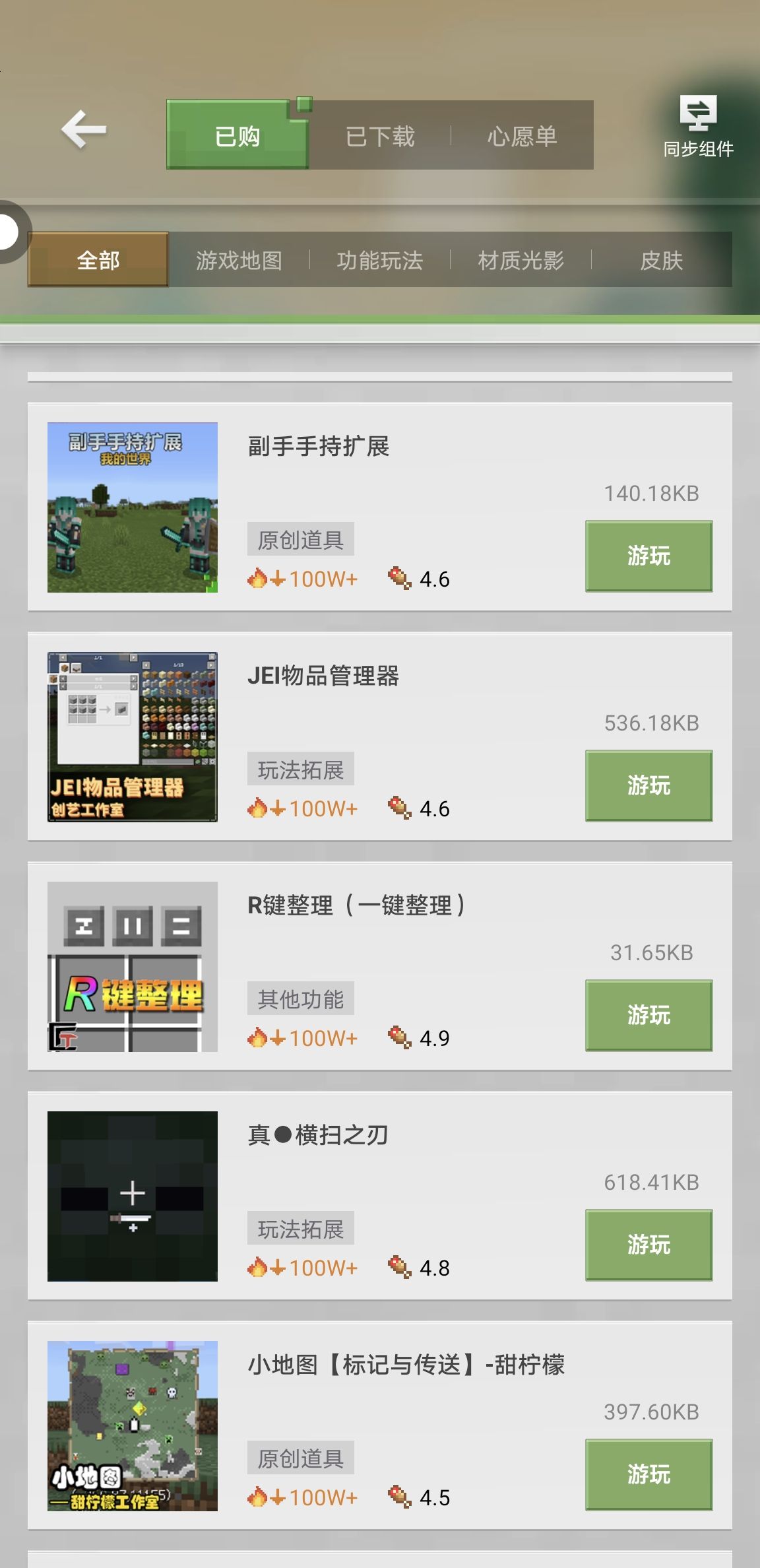Tap 游玩 for 真●横扫之刃
The width and height of the screenshot is (760, 1568).
649,1245
